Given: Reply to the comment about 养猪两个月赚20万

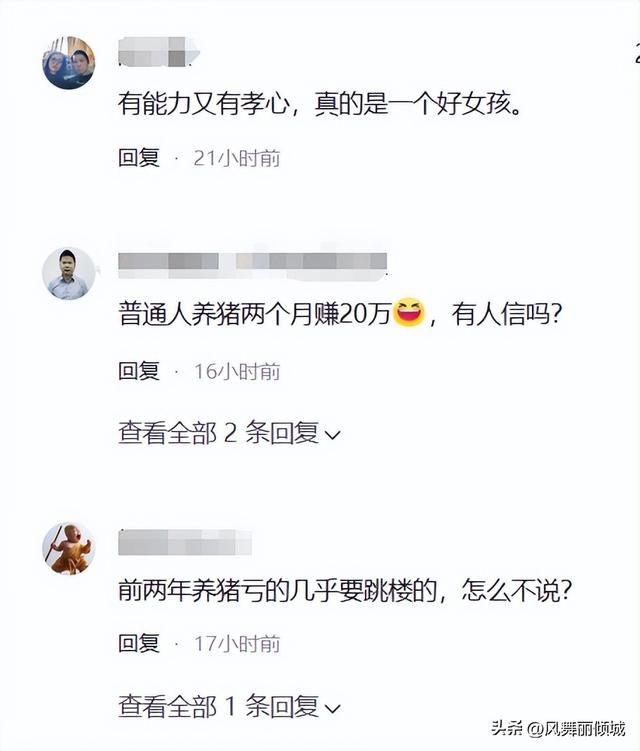Looking at the screenshot, I should coord(139,372).
